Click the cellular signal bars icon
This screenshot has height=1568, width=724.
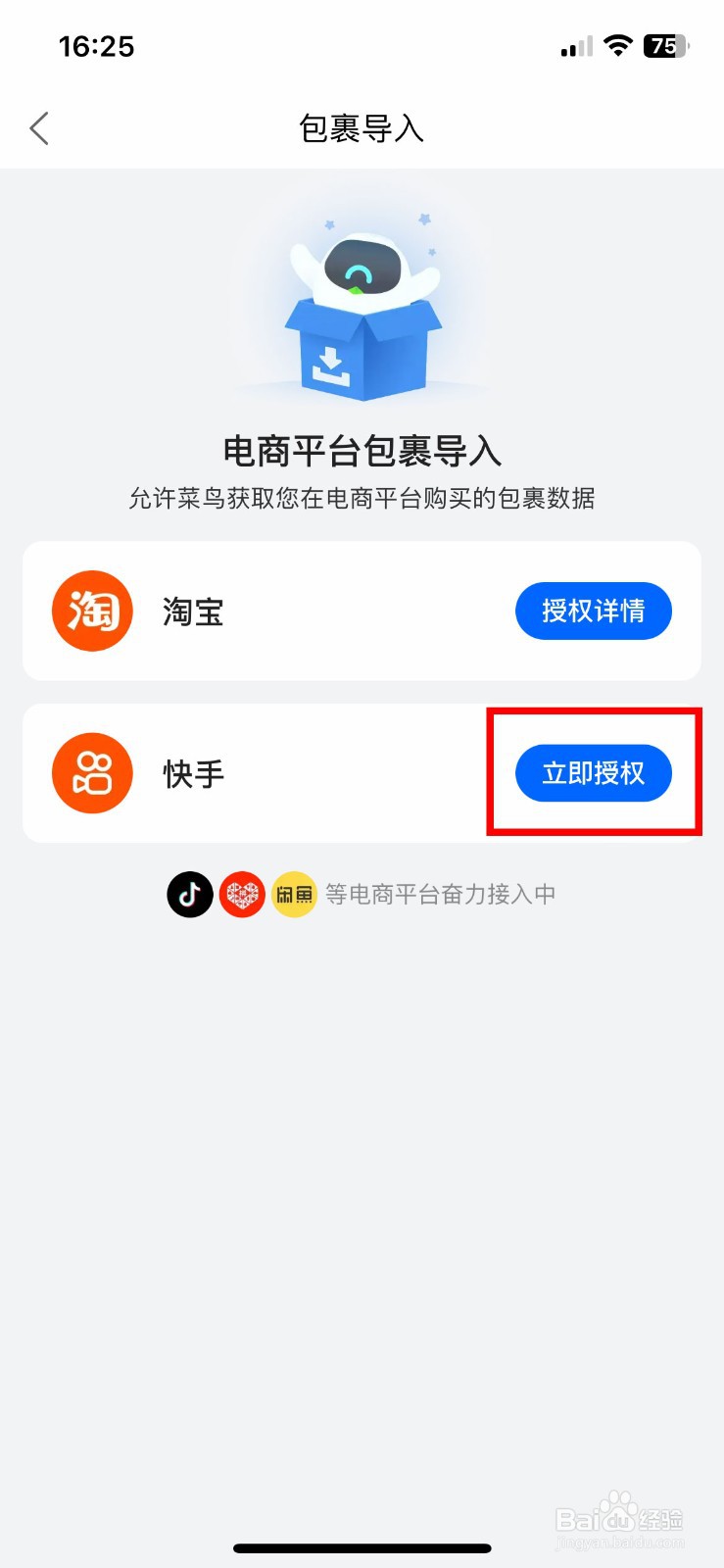(577, 45)
